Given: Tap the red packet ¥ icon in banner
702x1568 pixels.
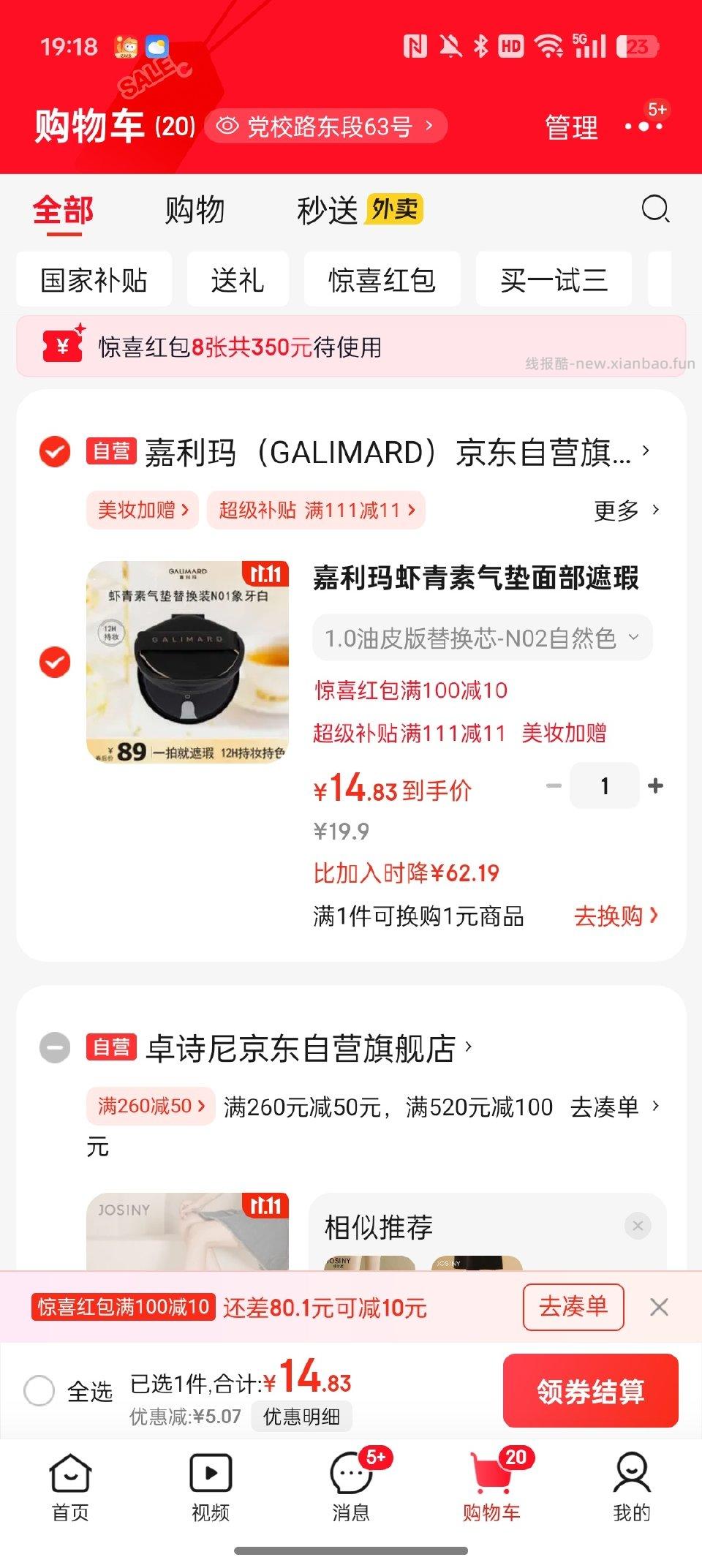Looking at the screenshot, I should coord(63,346).
